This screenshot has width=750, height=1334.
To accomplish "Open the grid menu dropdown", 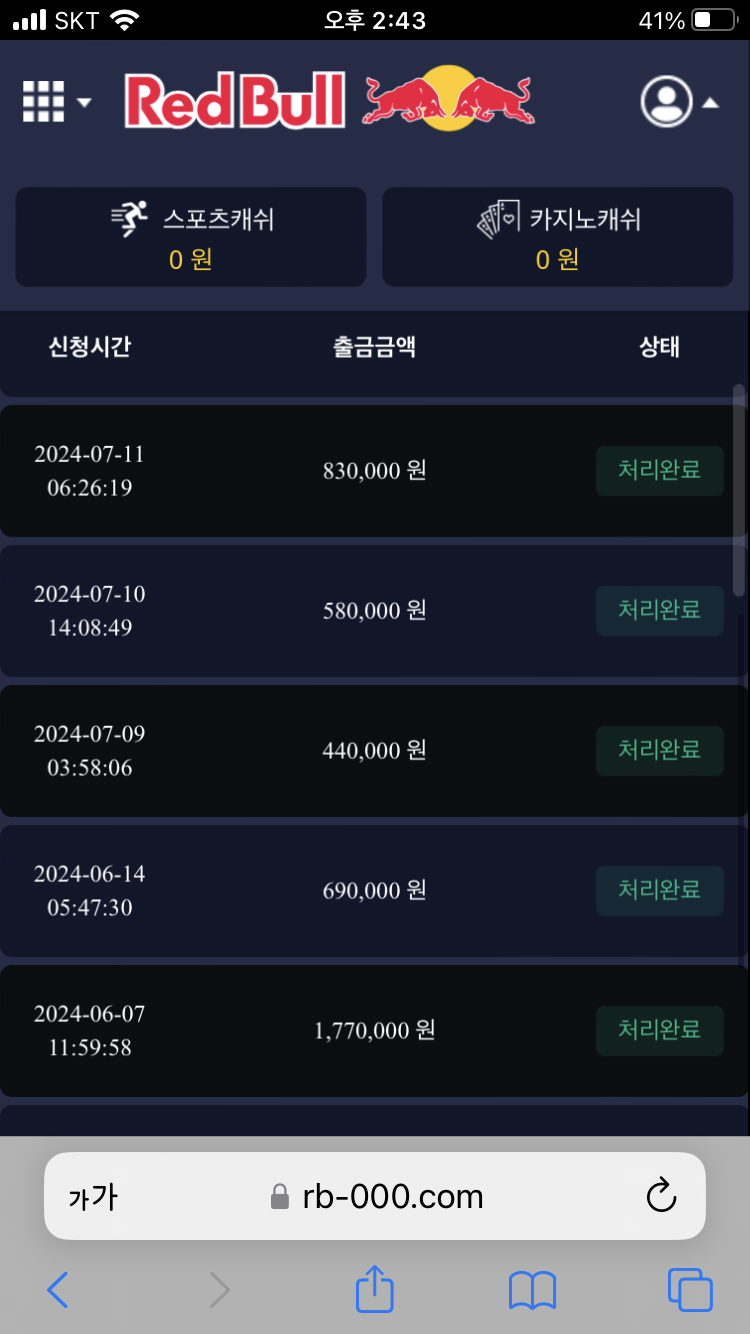I will 56,101.
